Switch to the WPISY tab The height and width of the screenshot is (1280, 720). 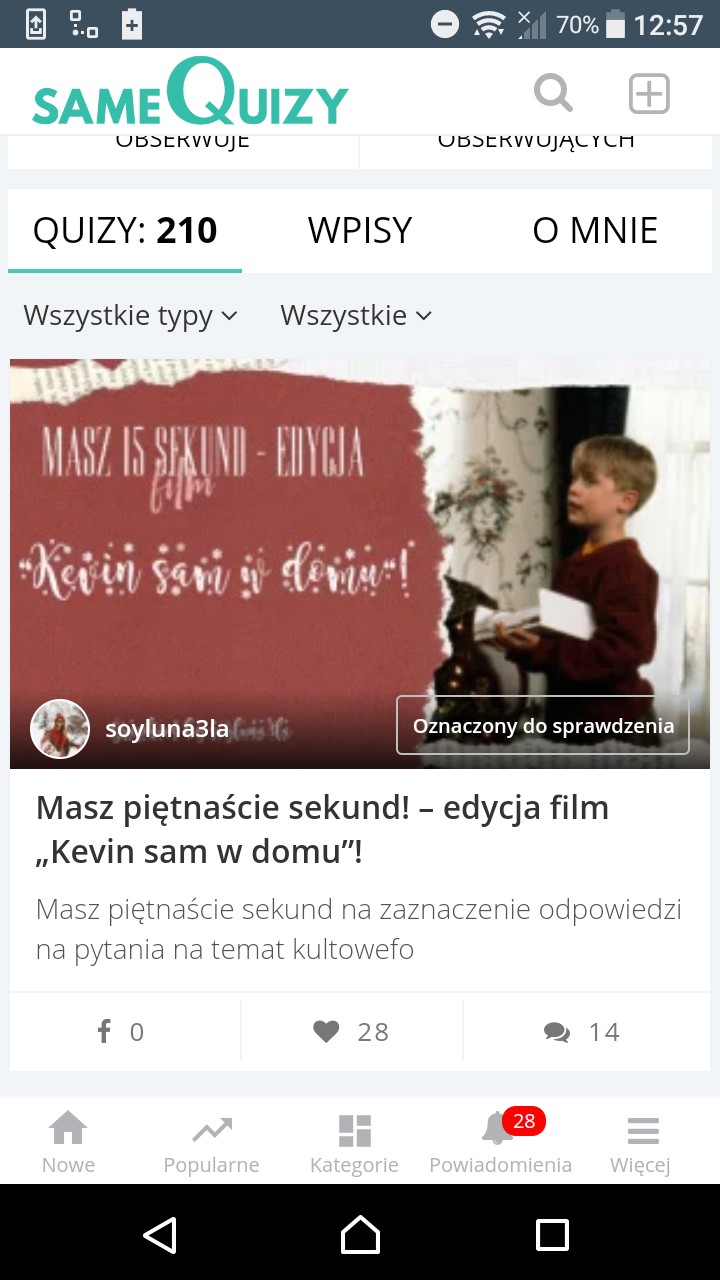(x=360, y=231)
